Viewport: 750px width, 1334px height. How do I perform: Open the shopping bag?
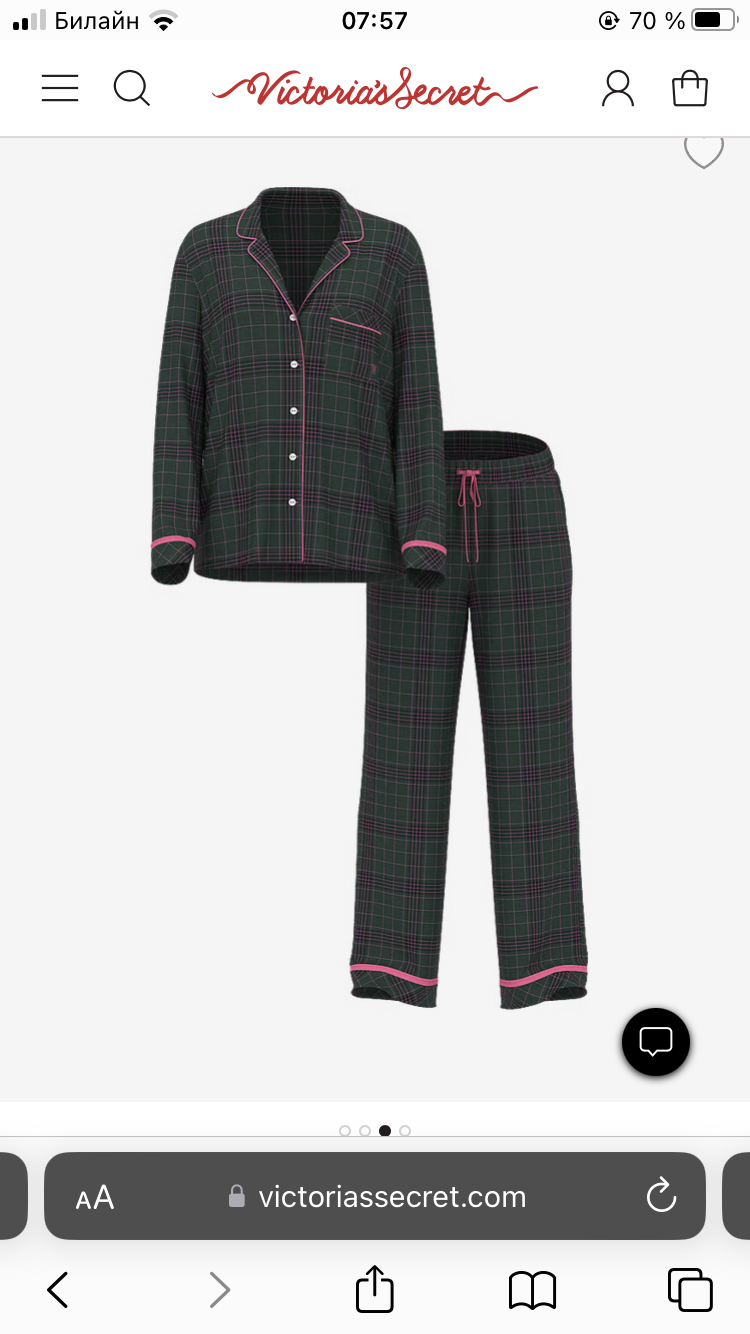(690, 88)
